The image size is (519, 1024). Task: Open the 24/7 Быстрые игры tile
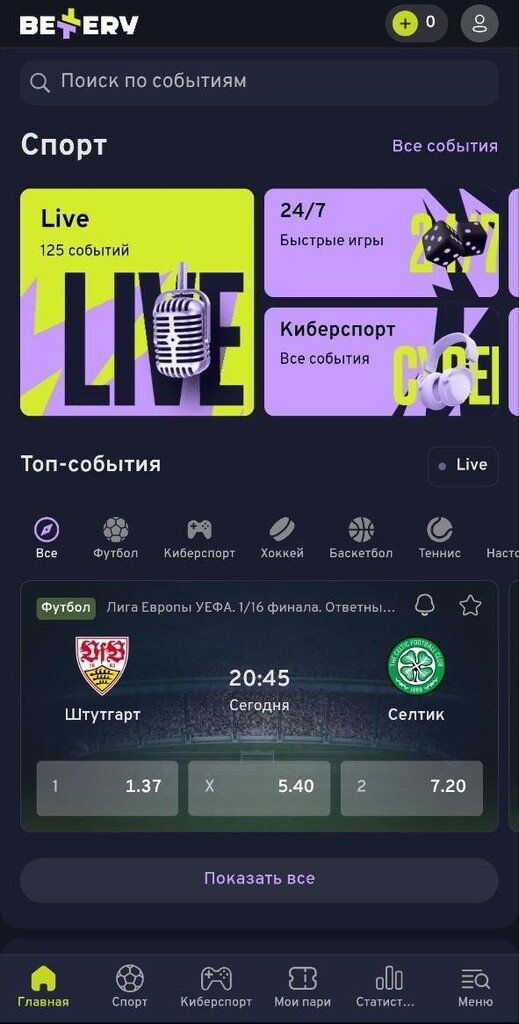click(x=381, y=243)
